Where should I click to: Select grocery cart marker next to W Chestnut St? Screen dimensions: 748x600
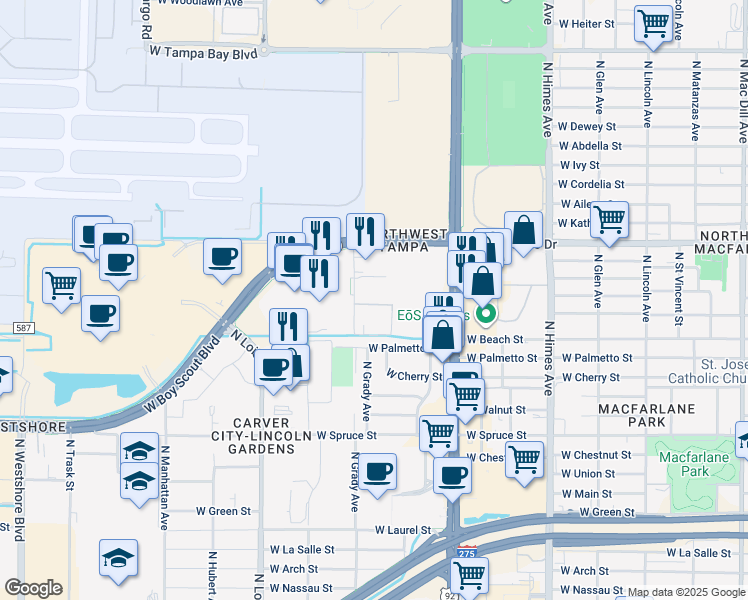click(x=525, y=459)
